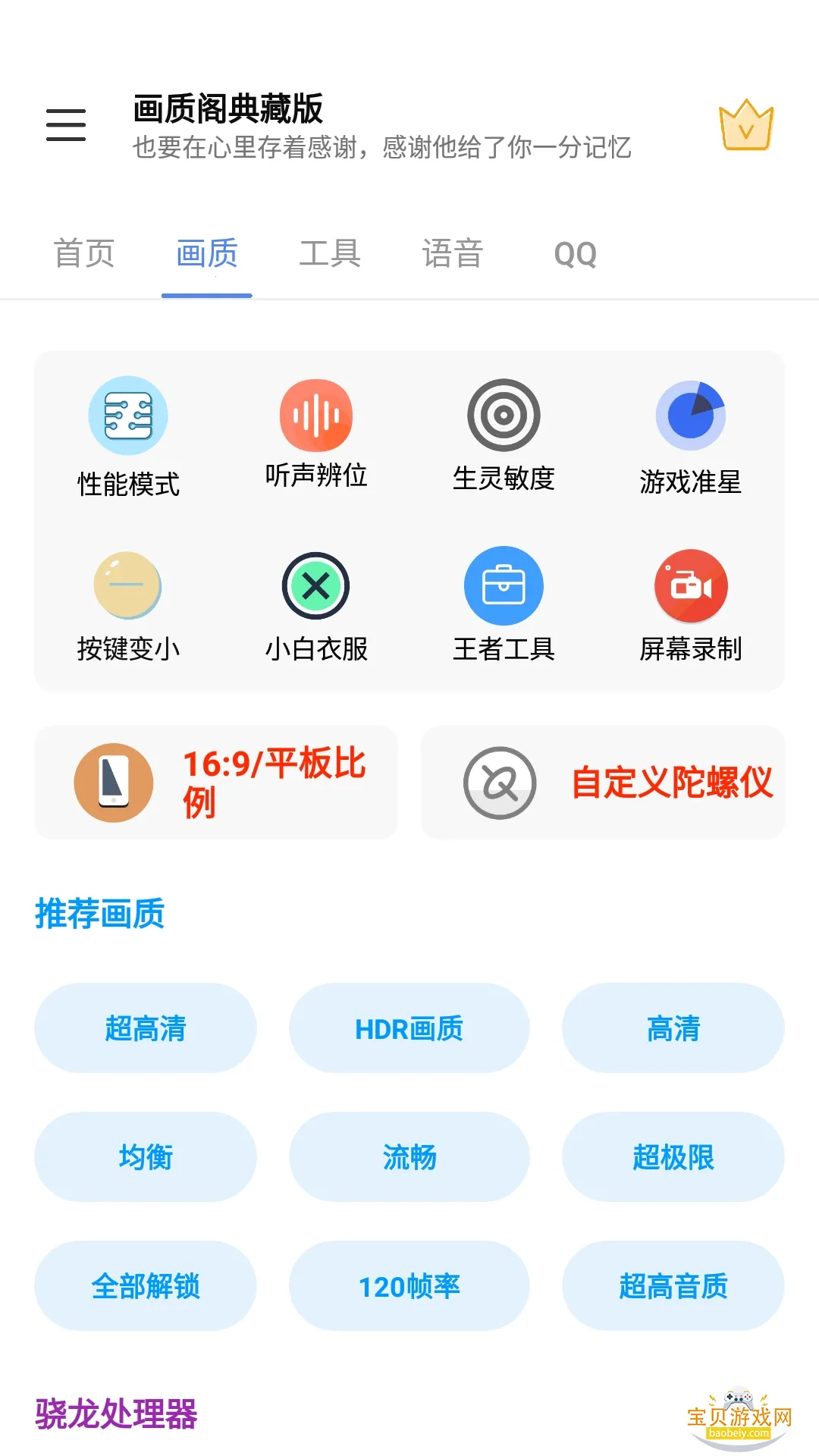Screen dimensions: 819x1456
Task: Open the hamburger navigation menu
Action: pos(65,125)
